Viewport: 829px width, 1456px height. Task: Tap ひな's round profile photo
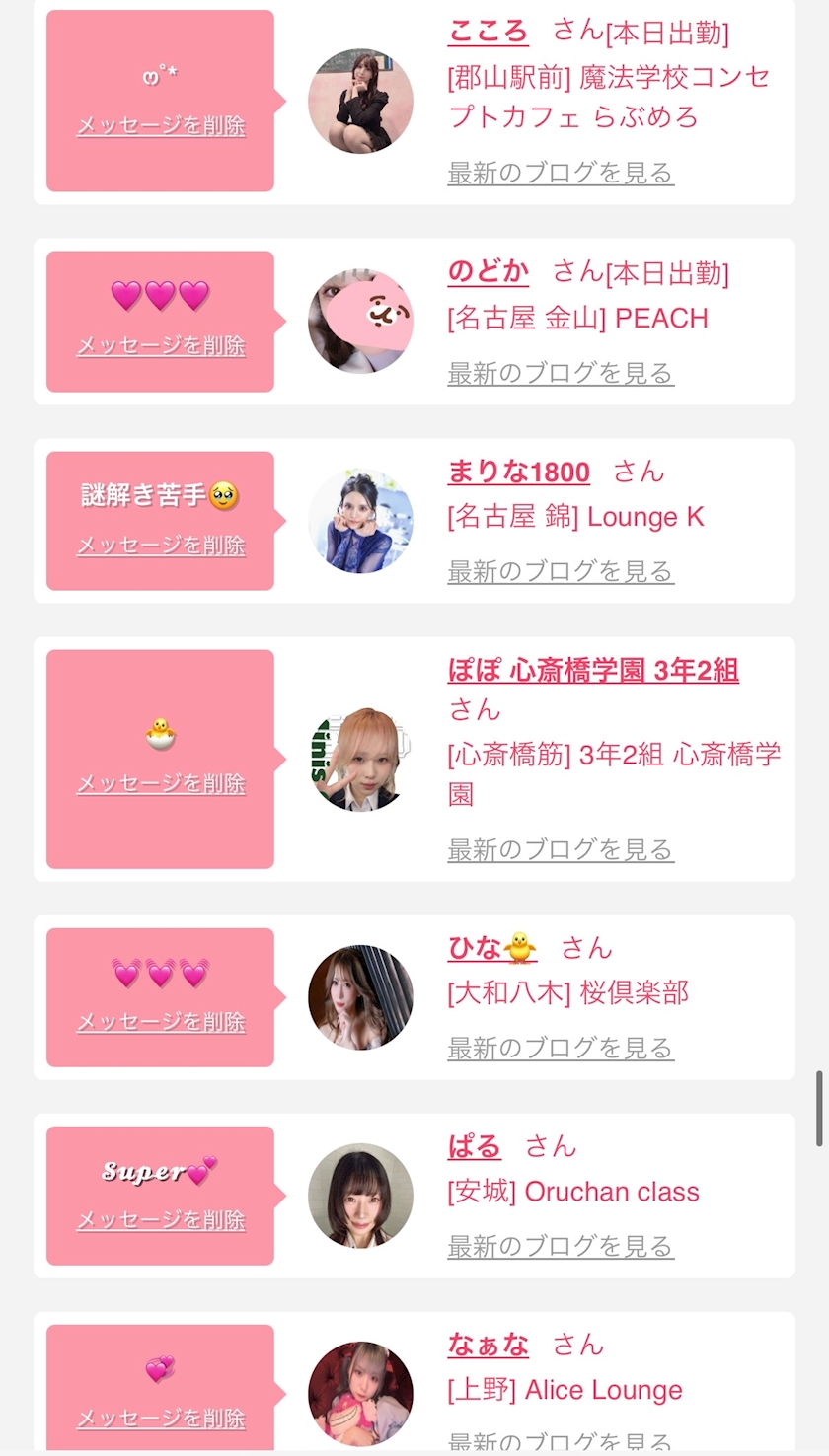point(360,997)
